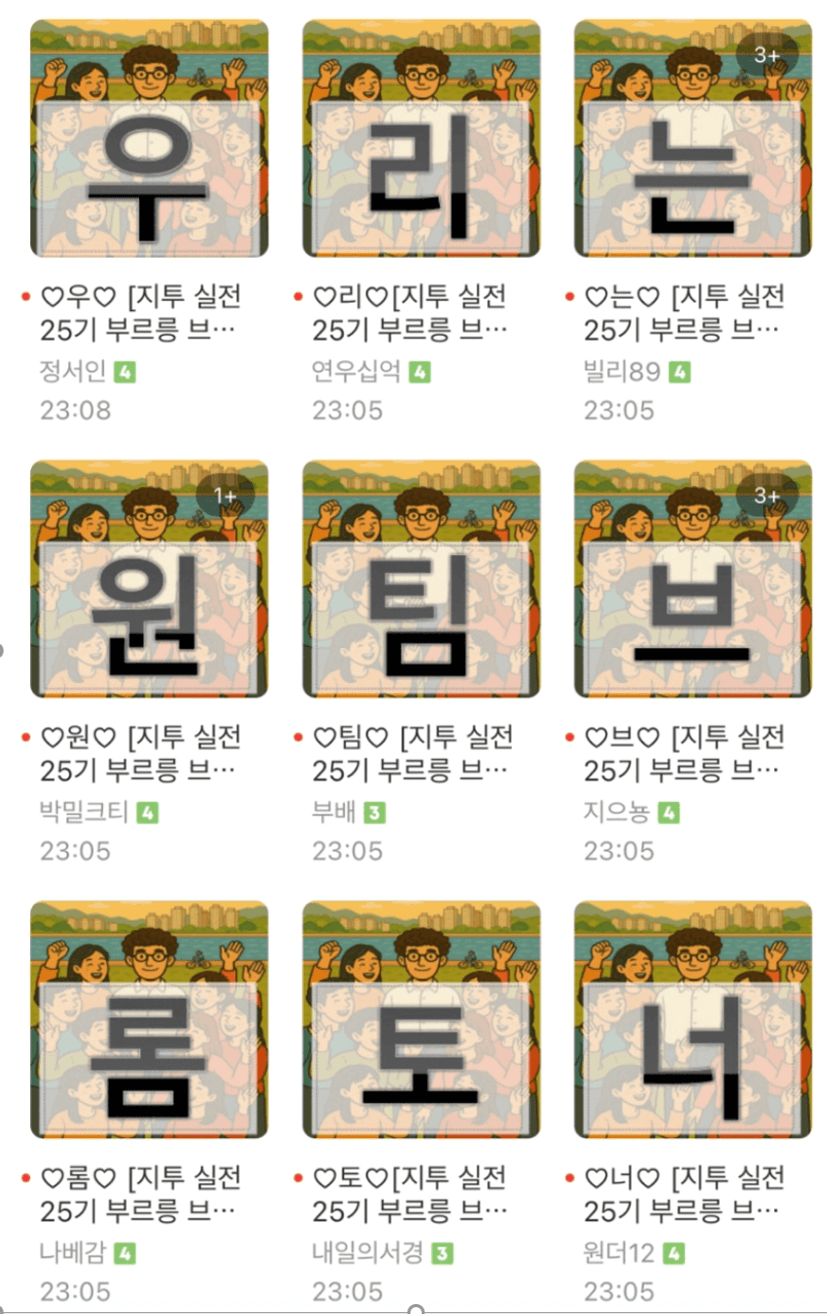Open the ♡원♡ post by 박밀크티
827x1314 pixels.
tap(149, 579)
